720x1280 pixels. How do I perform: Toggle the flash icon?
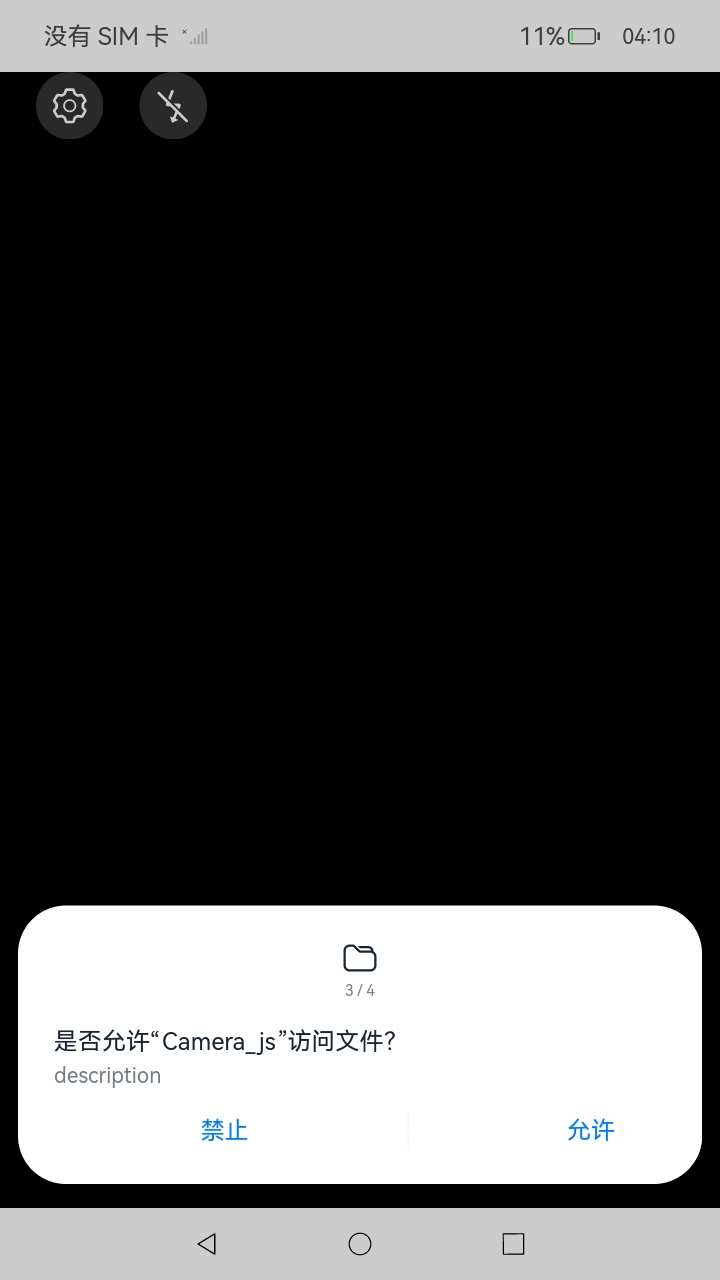coord(173,105)
